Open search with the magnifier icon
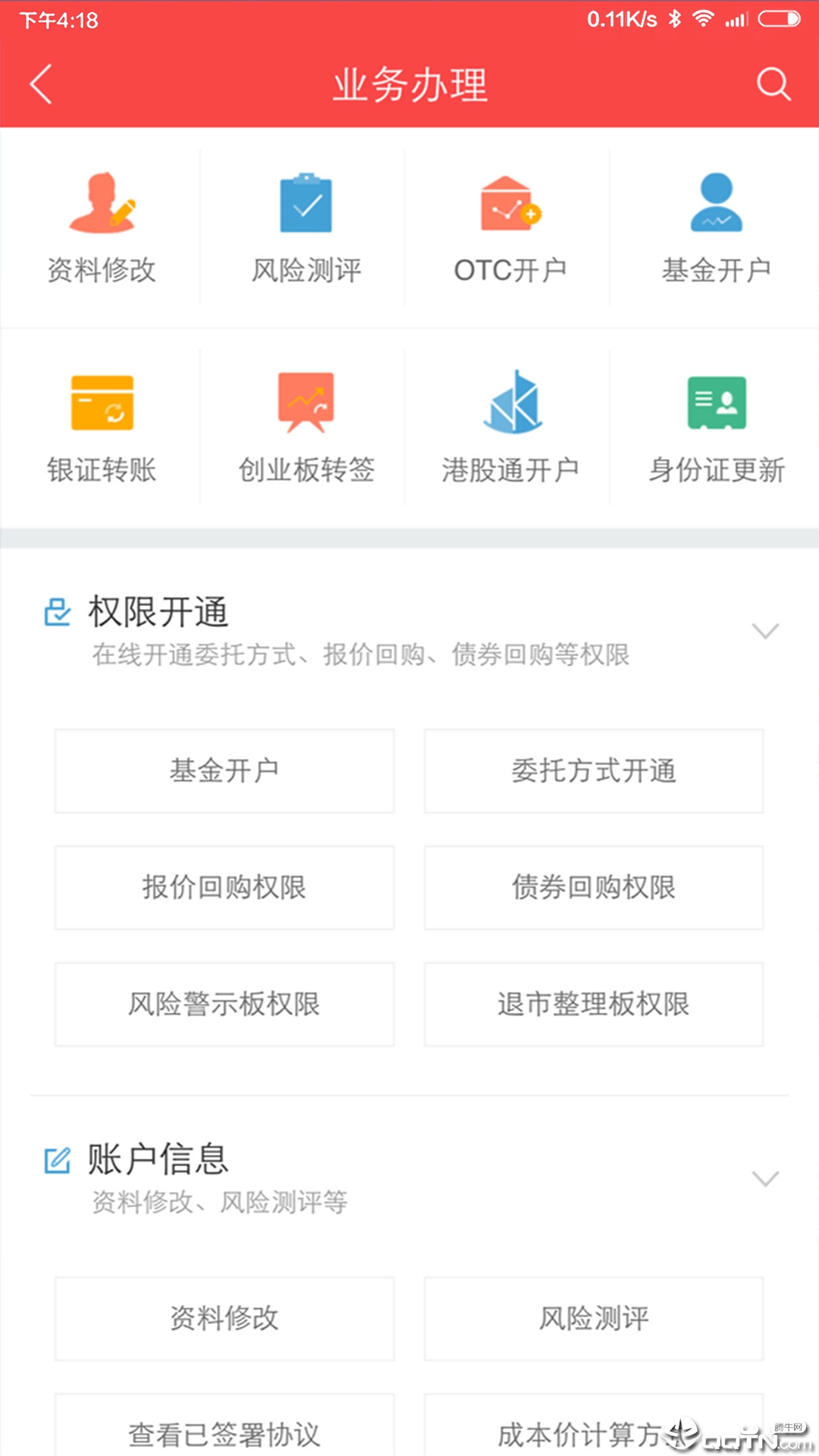Viewport: 819px width, 1456px height. 772,84
